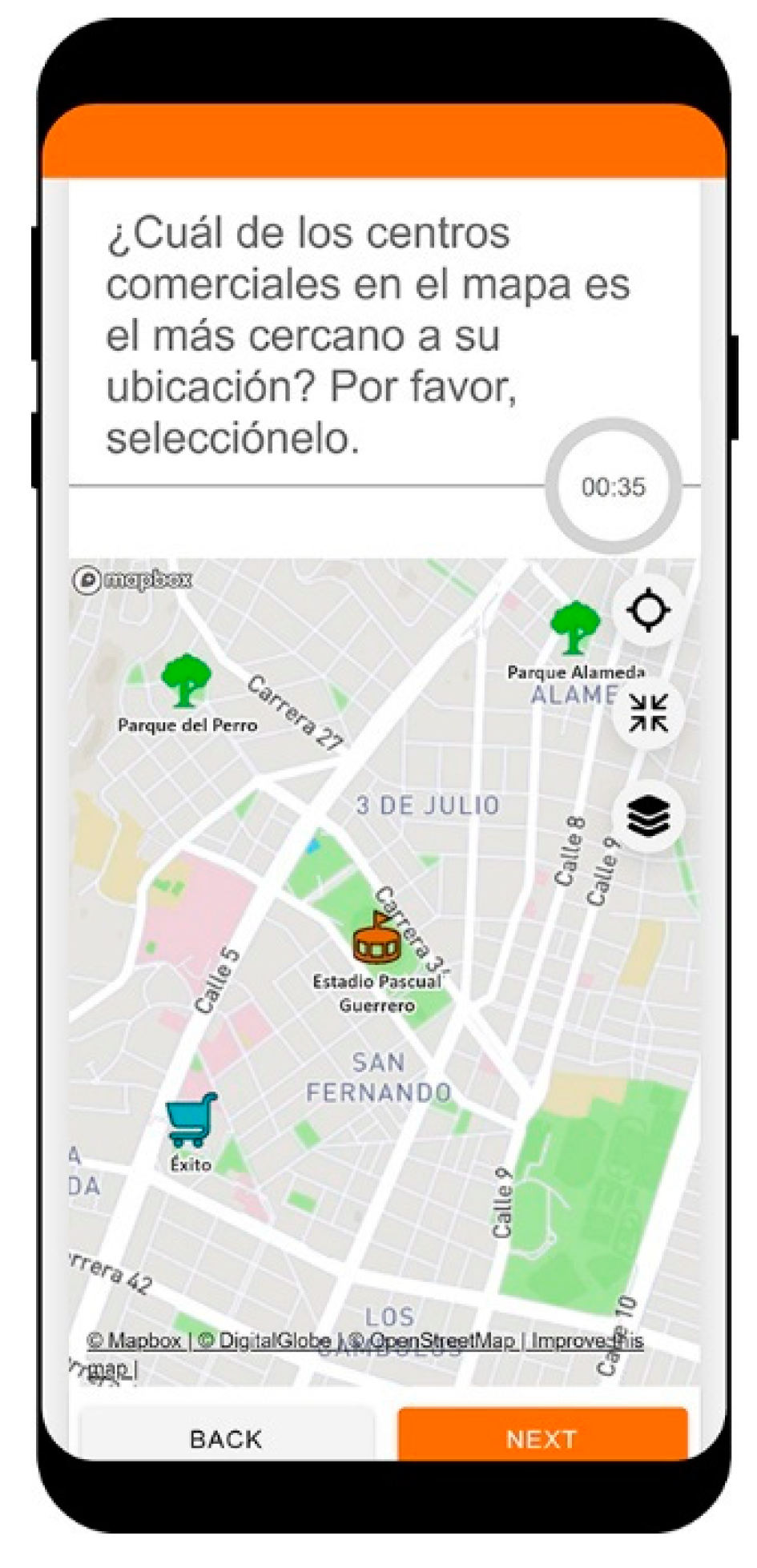
Task: Open the map layers selector
Action: (x=647, y=816)
